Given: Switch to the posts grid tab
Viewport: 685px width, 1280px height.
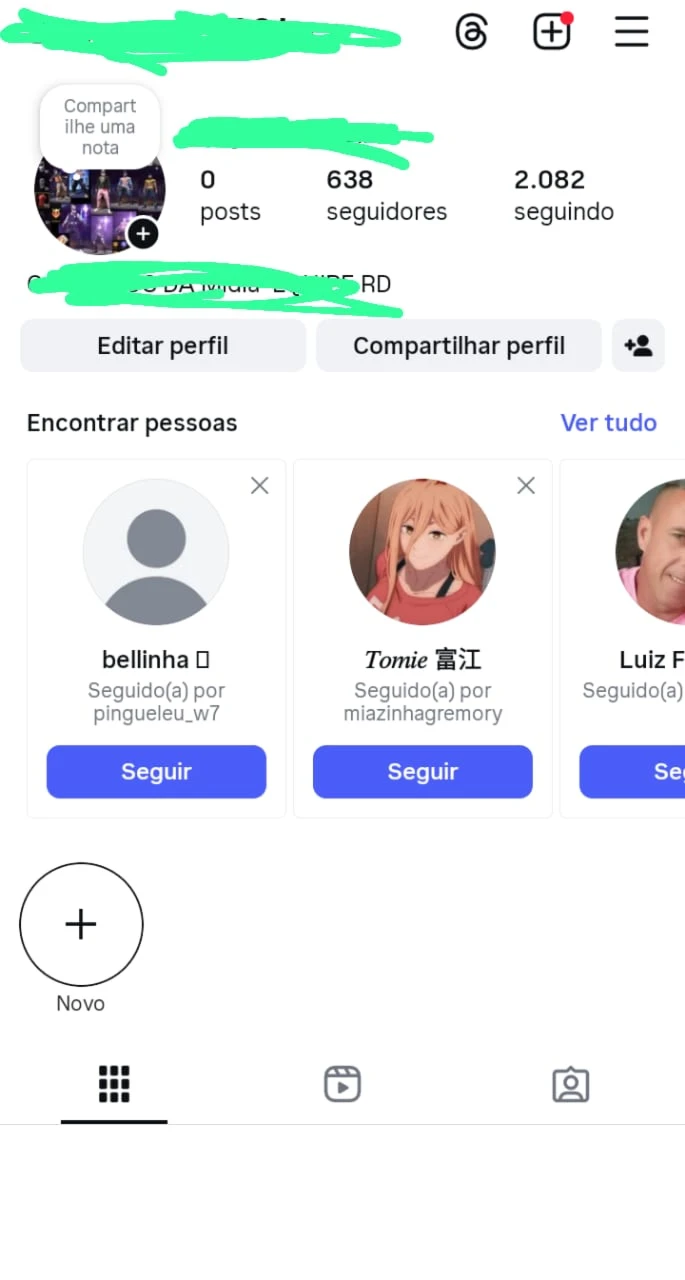Looking at the screenshot, I should click(x=114, y=1085).
